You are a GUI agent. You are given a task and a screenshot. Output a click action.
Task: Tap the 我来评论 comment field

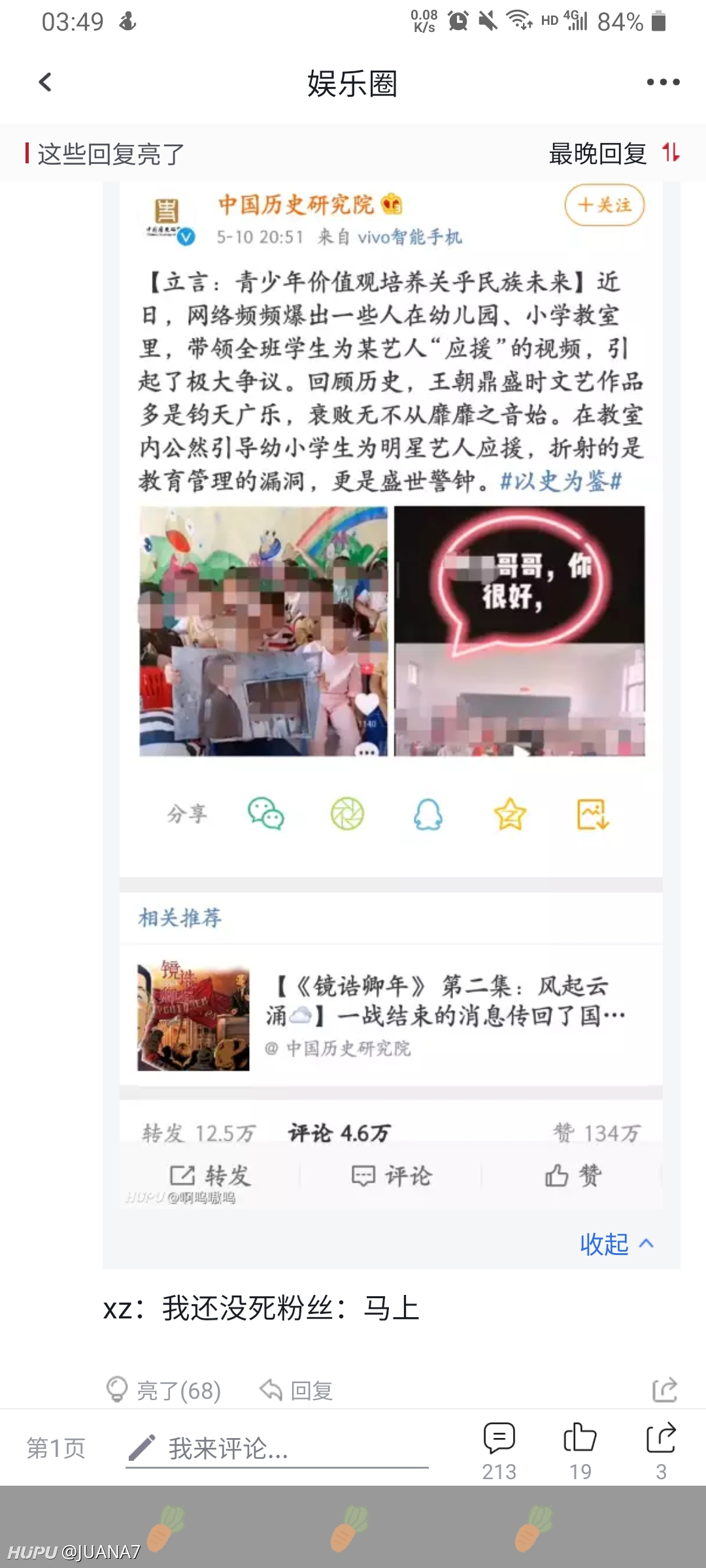[277, 1449]
